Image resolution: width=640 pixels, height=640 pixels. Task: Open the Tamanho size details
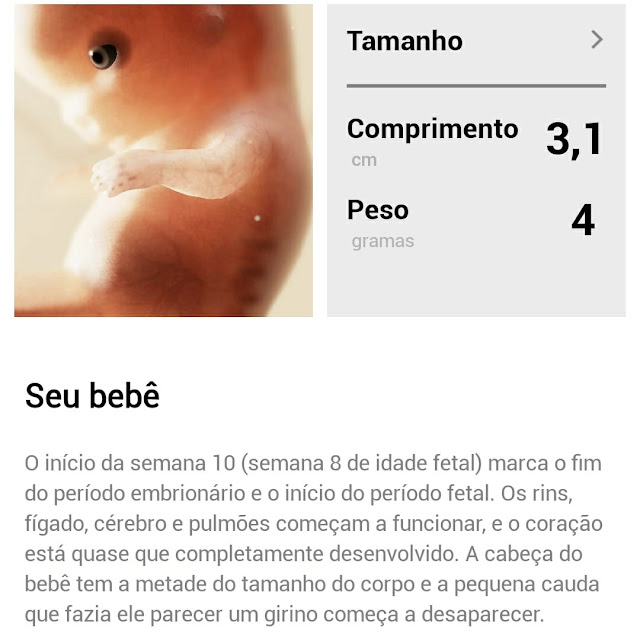point(476,41)
